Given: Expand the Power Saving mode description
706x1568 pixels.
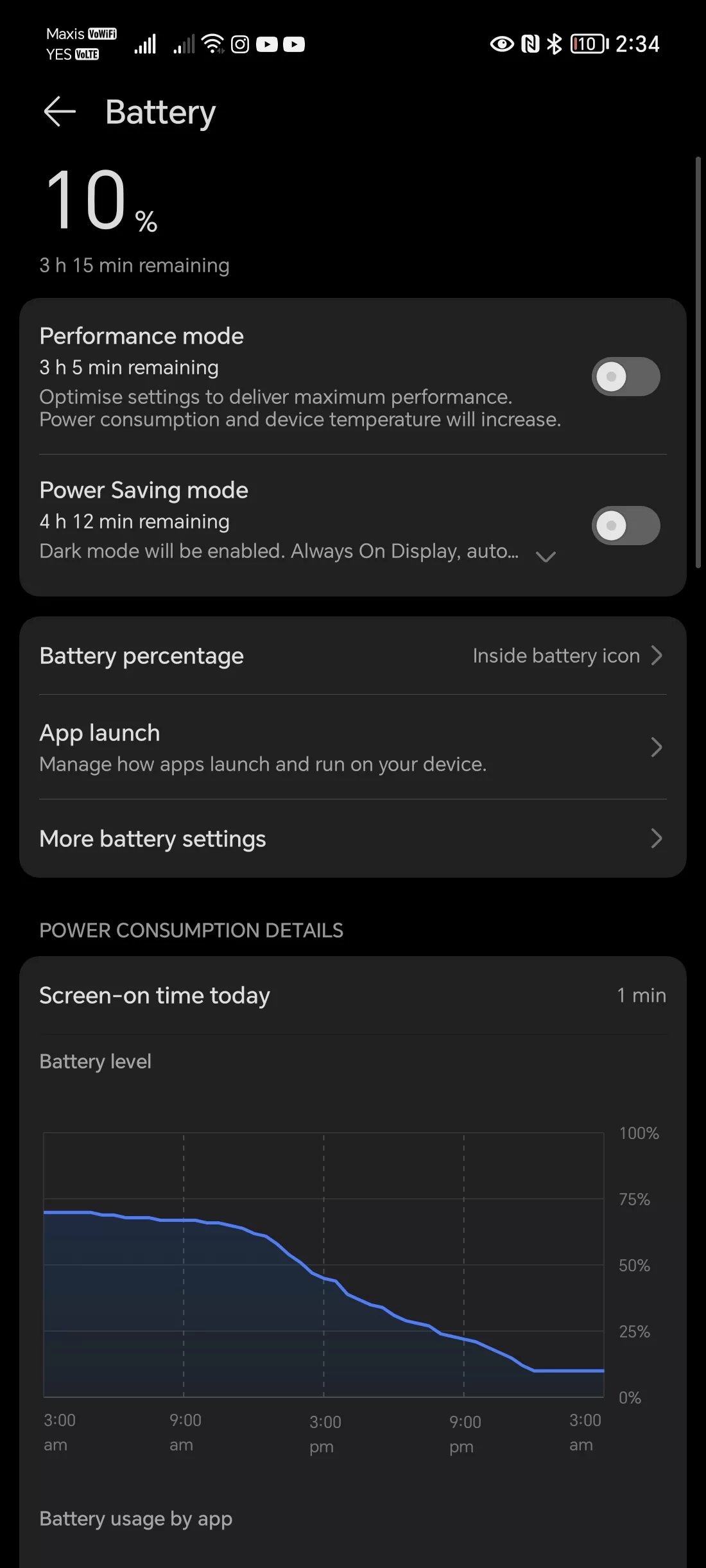Looking at the screenshot, I should (545, 556).
